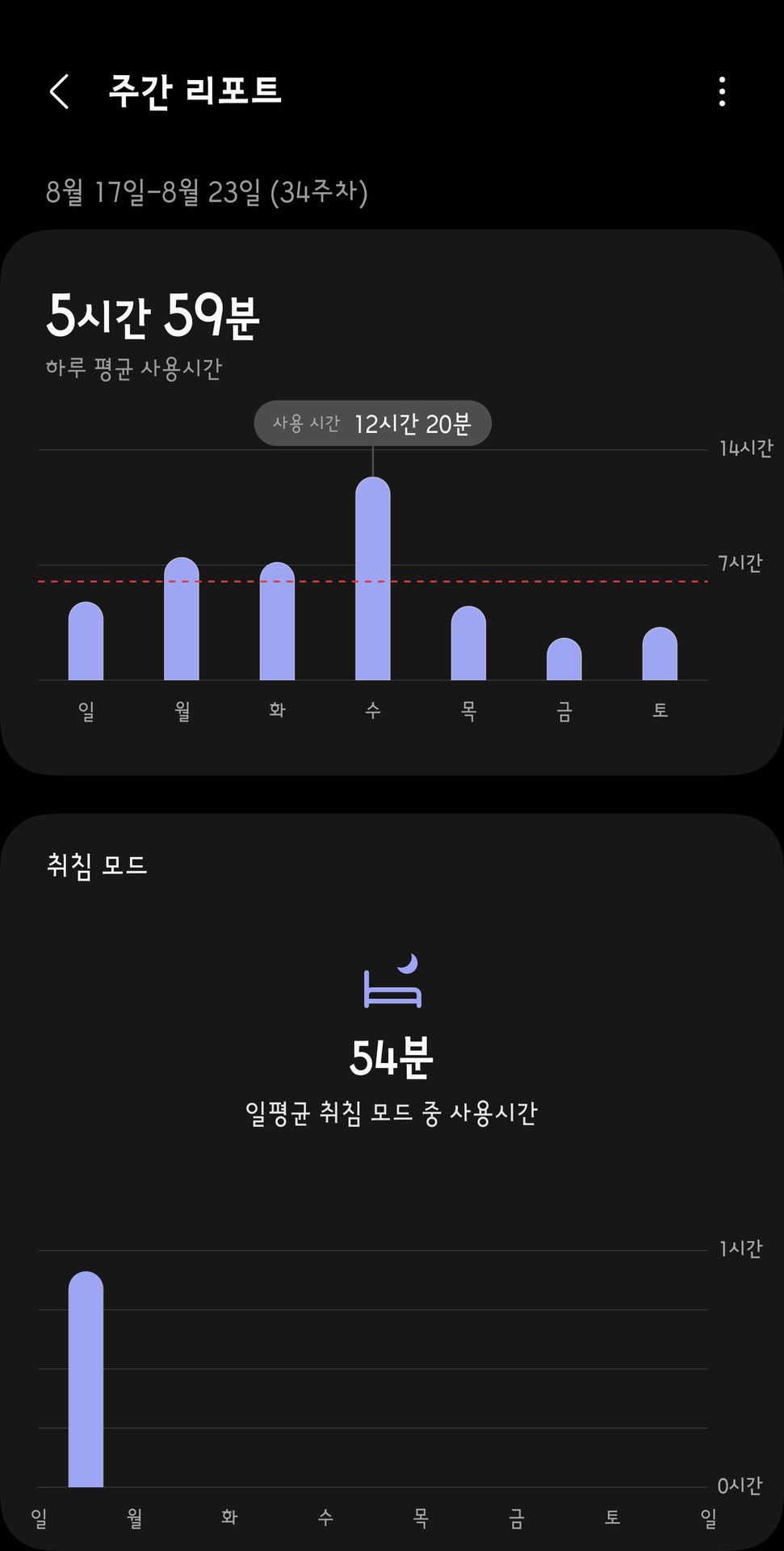The width and height of the screenshot is (784, 1551).
Task: Go back from the weekly report
Action: click(x=60, y=91)
